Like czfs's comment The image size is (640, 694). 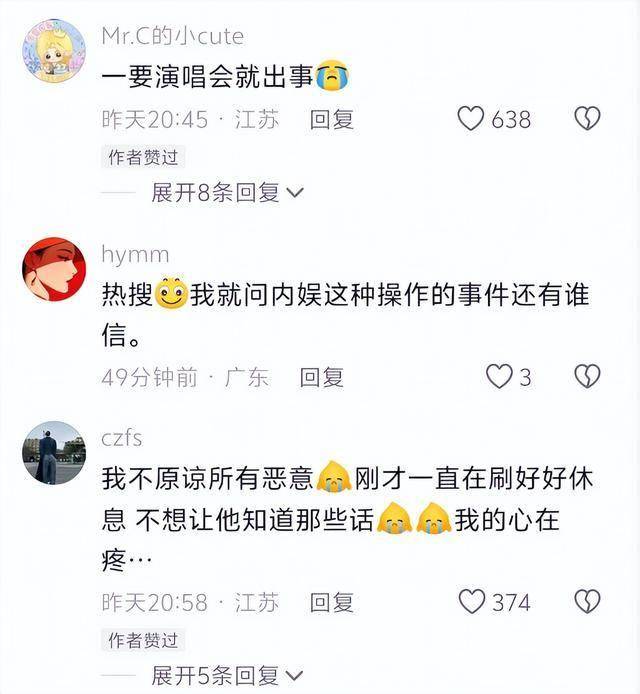click(471, 601)
